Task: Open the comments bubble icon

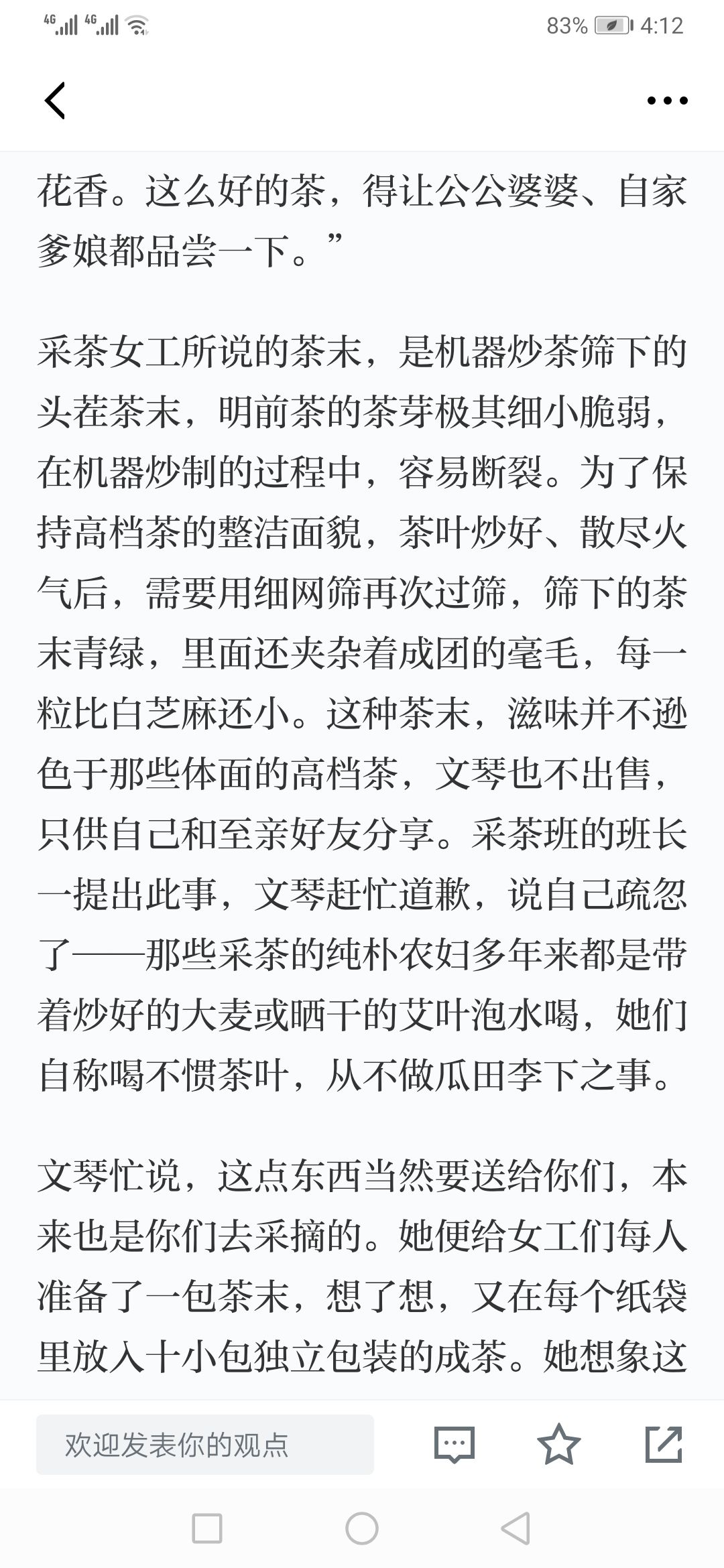Action: [455, 1445]
